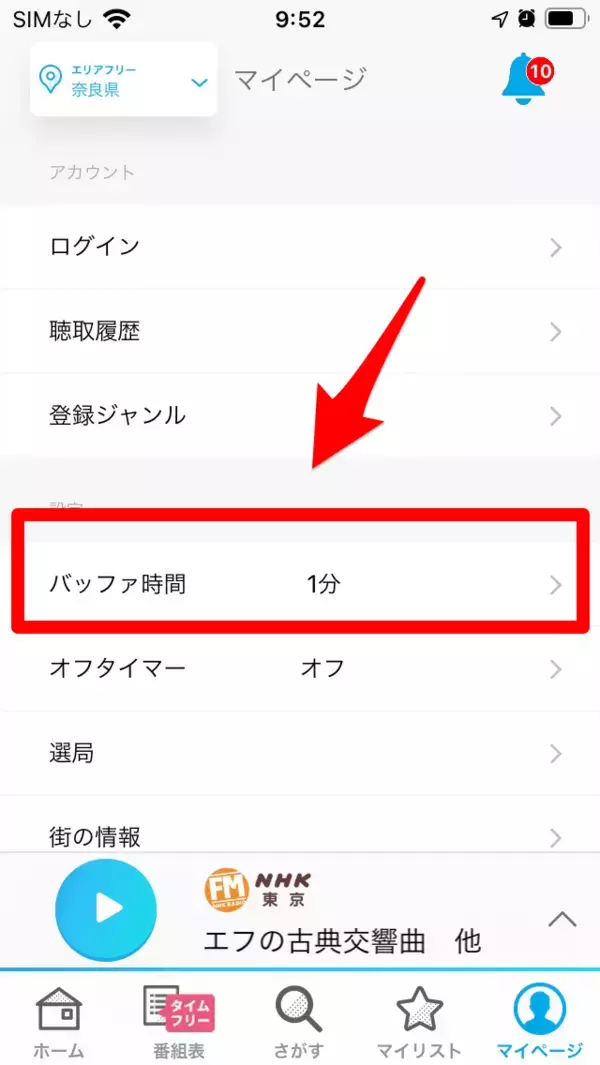
Task: Switch to the 番組表 tab
Action: [178, 1020]
